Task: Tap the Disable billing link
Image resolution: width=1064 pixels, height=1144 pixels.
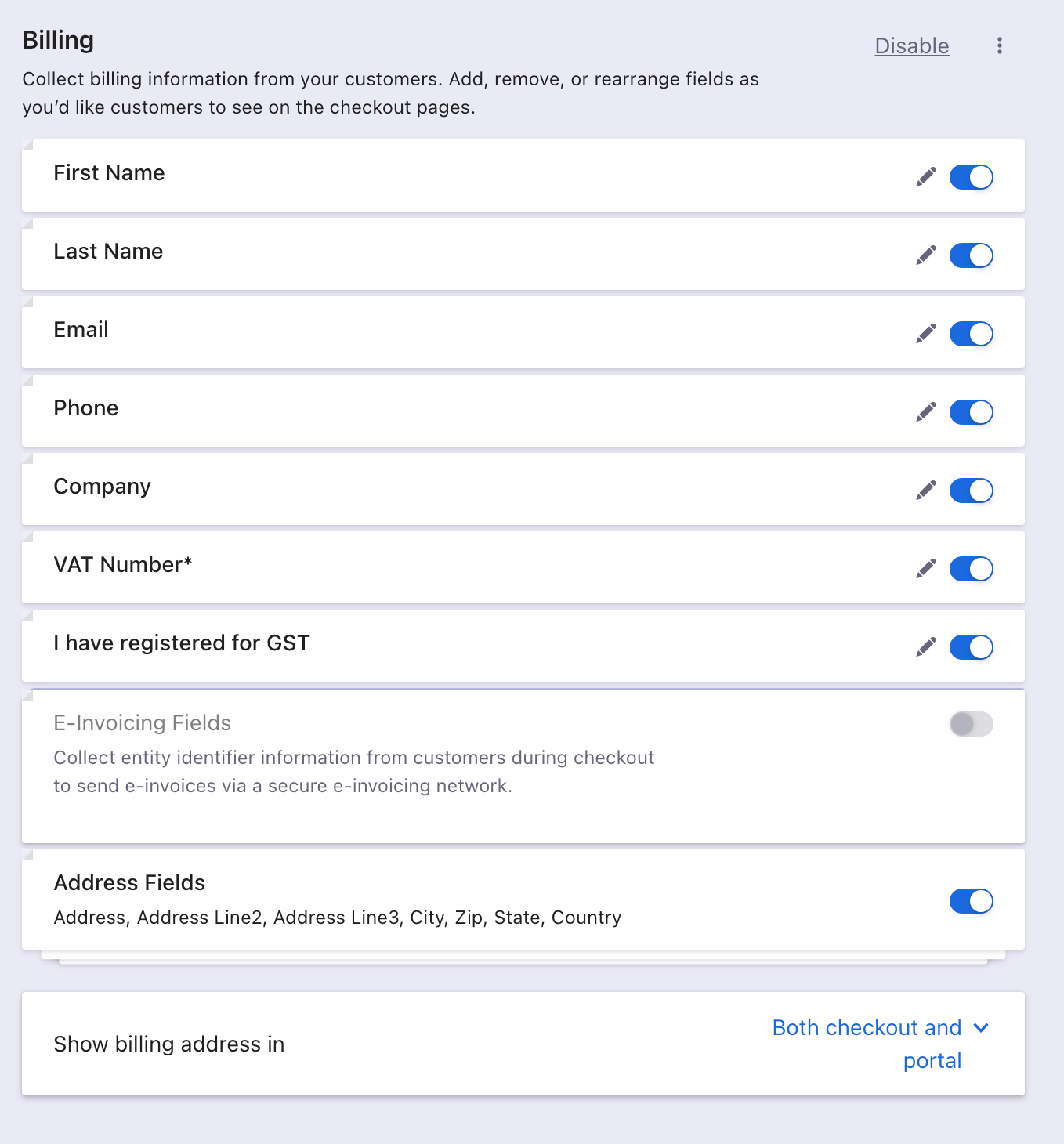Action: click(911, 46)
